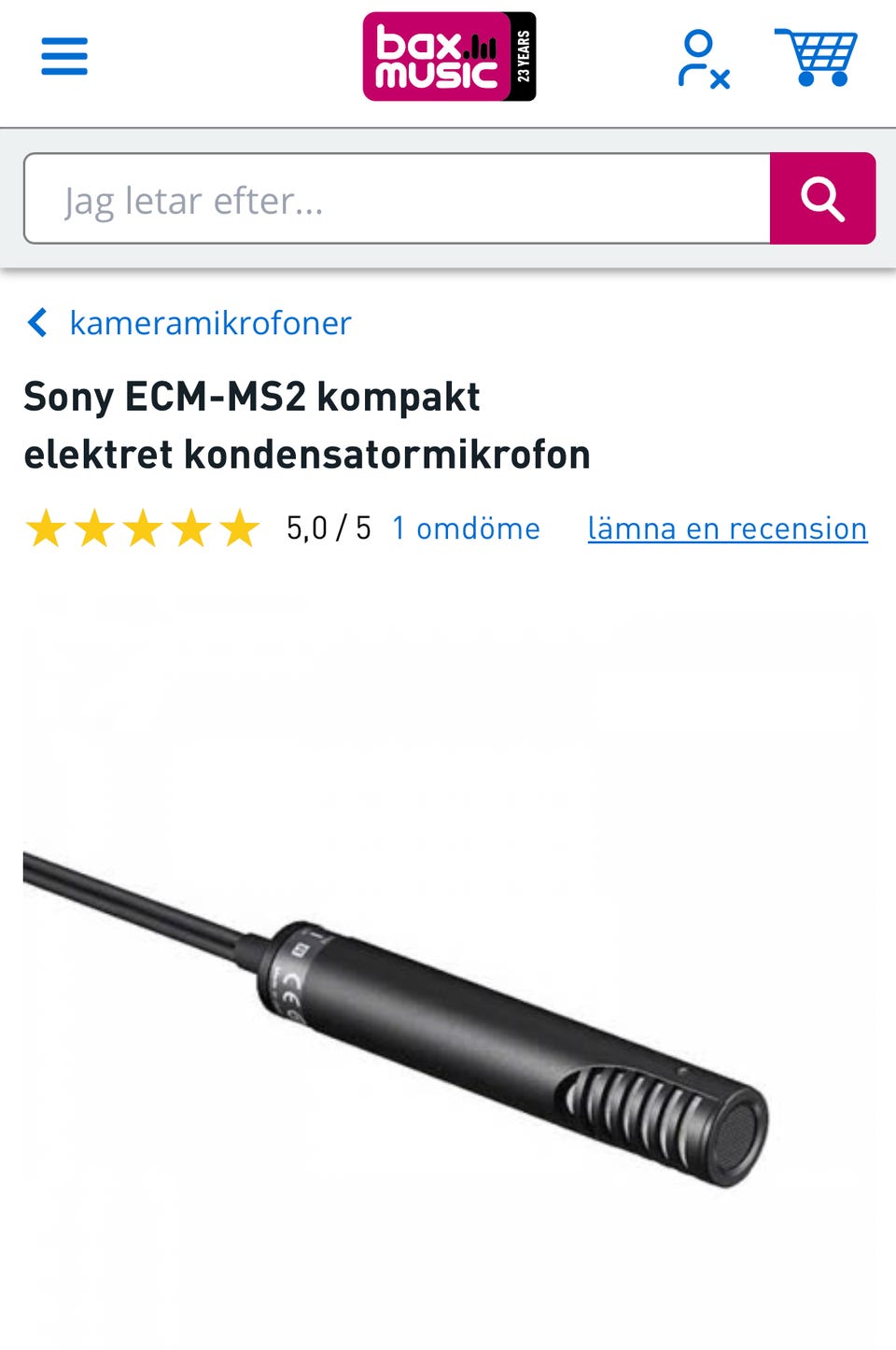This screenshot has width=896, height=1350.
Task: Open the account login icon
Action: coord(702,59)
